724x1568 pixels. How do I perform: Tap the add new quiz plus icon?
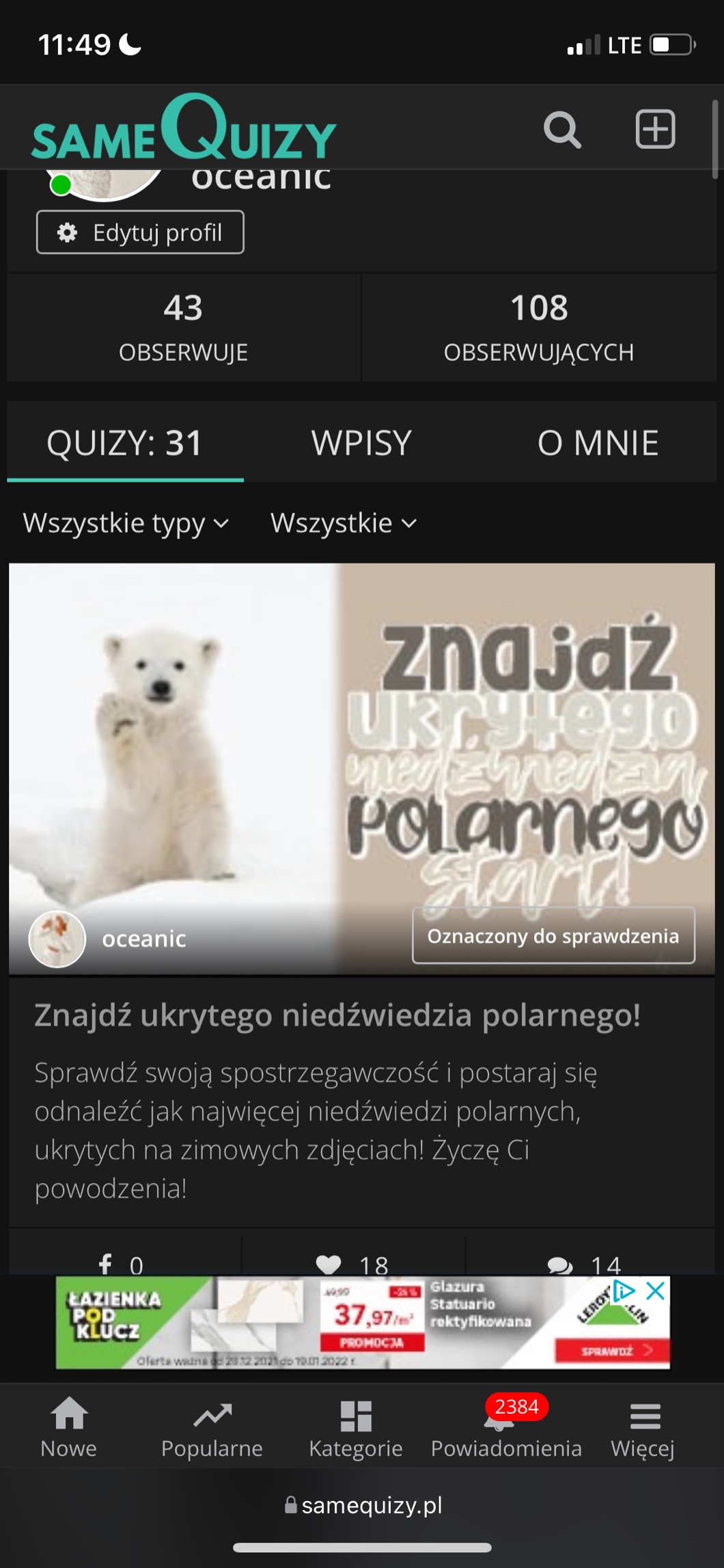tap(655, 129)
